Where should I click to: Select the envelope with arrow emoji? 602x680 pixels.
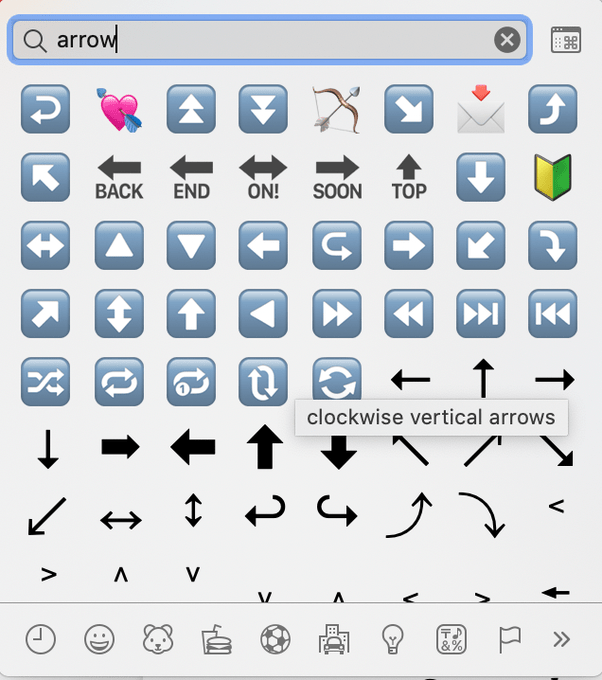coord(481,108)
